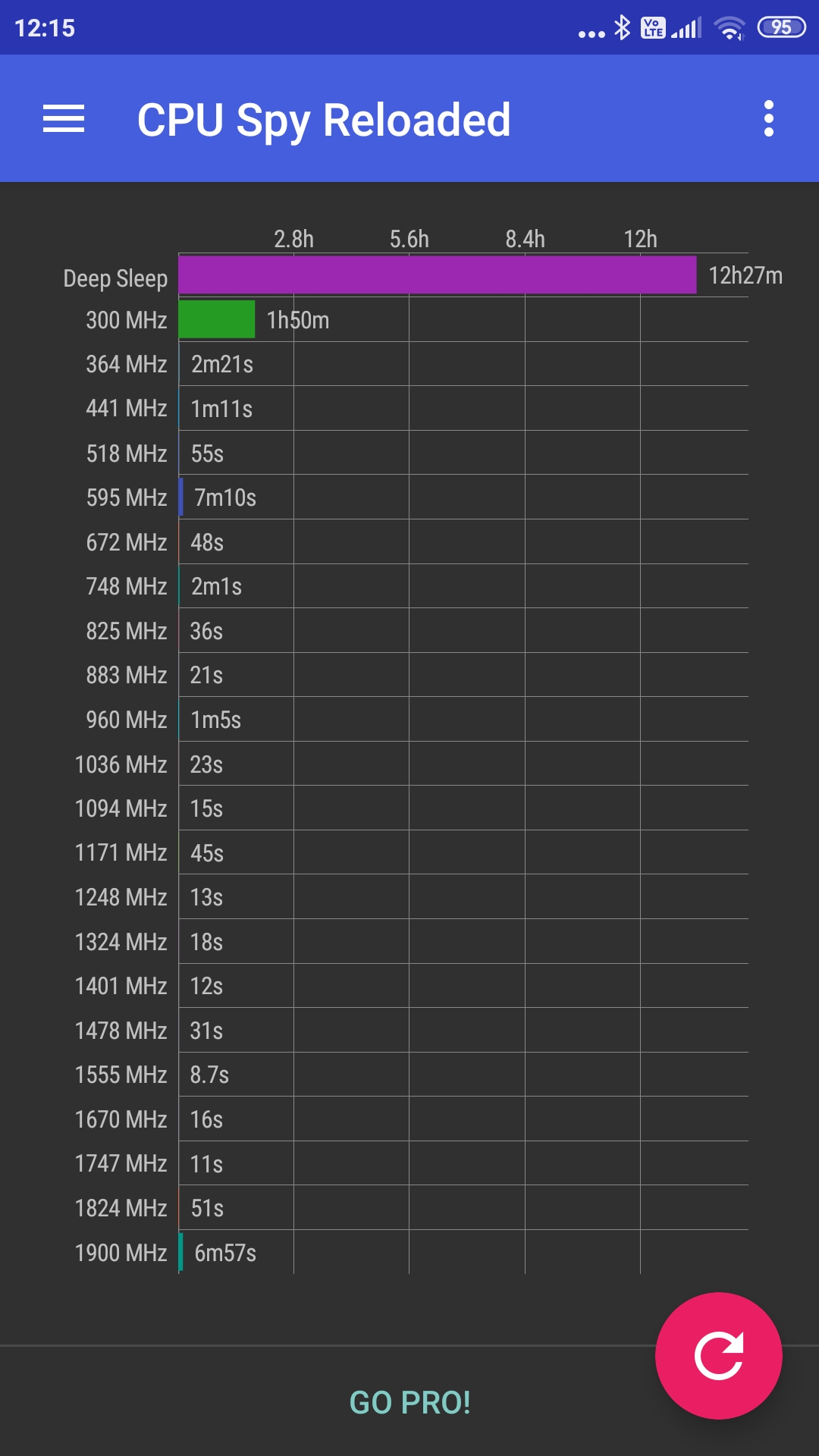This screenshot has width=819, height=1456.
Task: Tap the GO PRO! upgrade link
Action: pos(409,1403)
